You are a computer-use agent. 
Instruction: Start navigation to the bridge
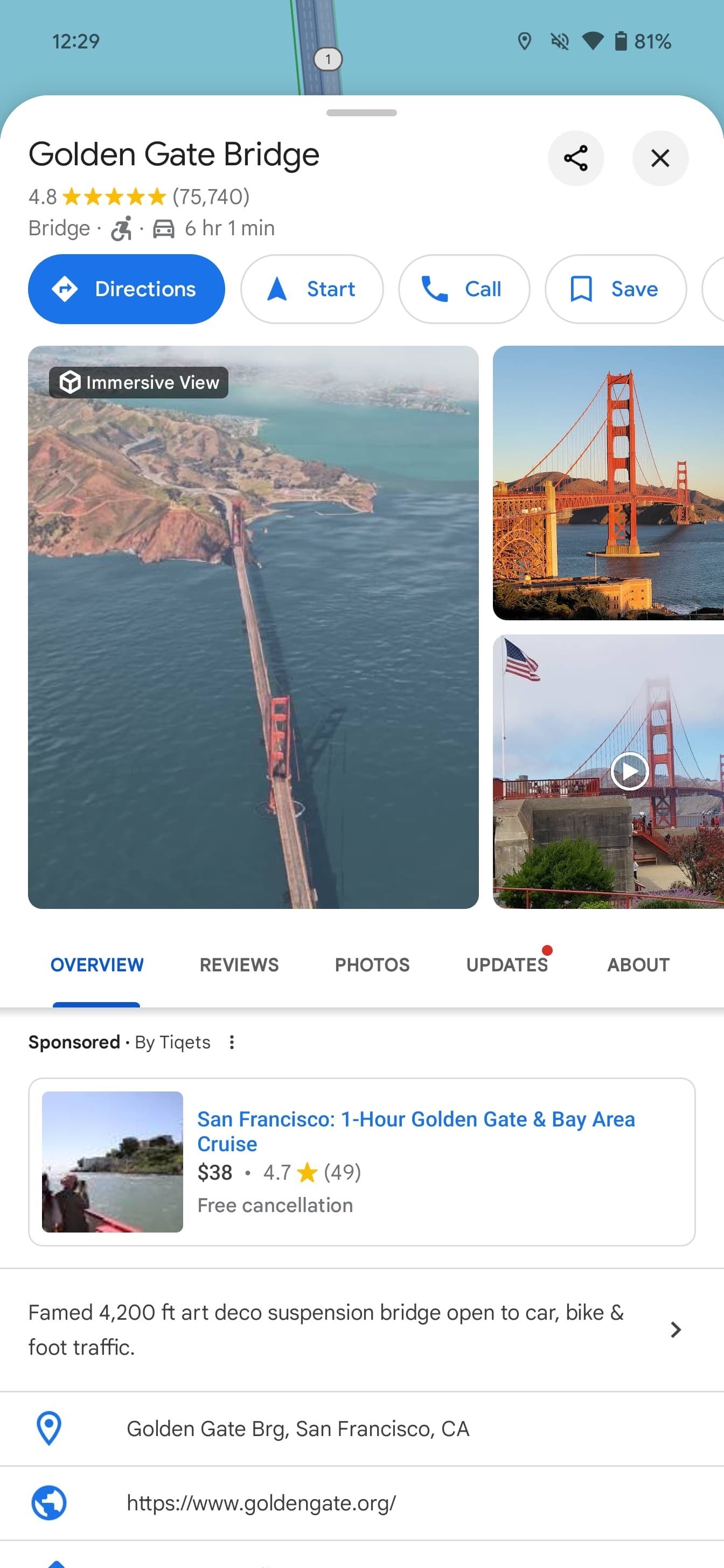(312, 289)
